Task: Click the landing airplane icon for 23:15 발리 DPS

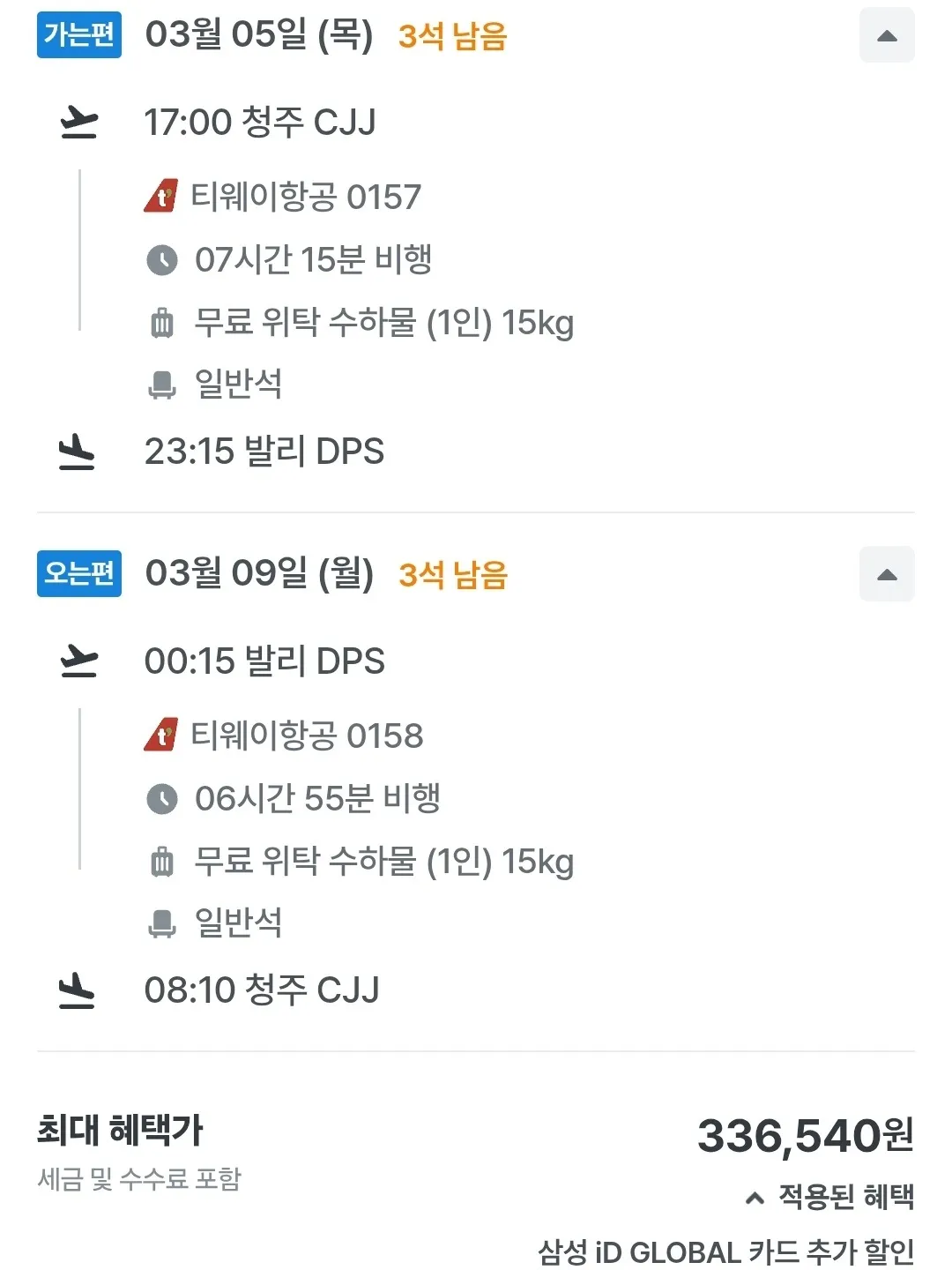Action: coord(79,452)
